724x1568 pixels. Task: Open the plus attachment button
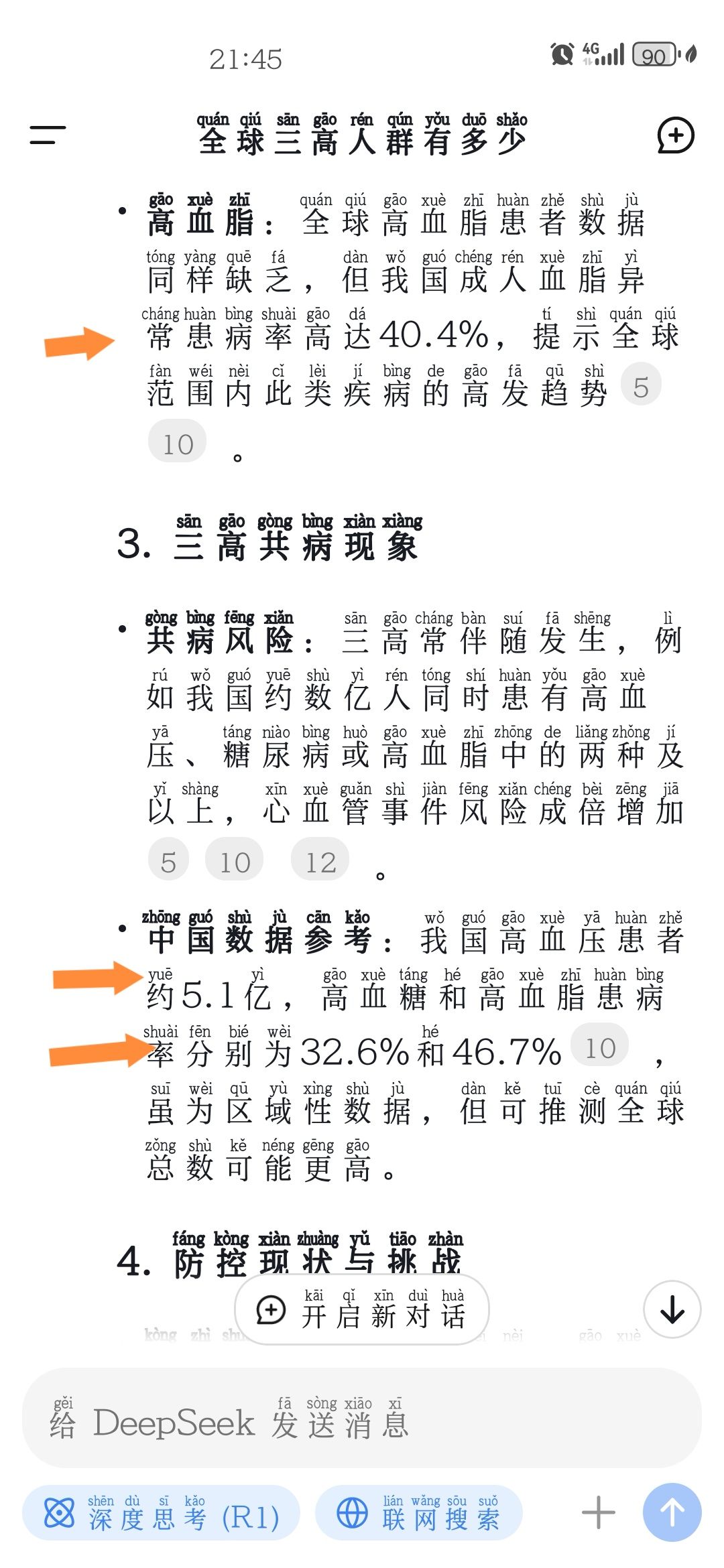pos(598,1513)
